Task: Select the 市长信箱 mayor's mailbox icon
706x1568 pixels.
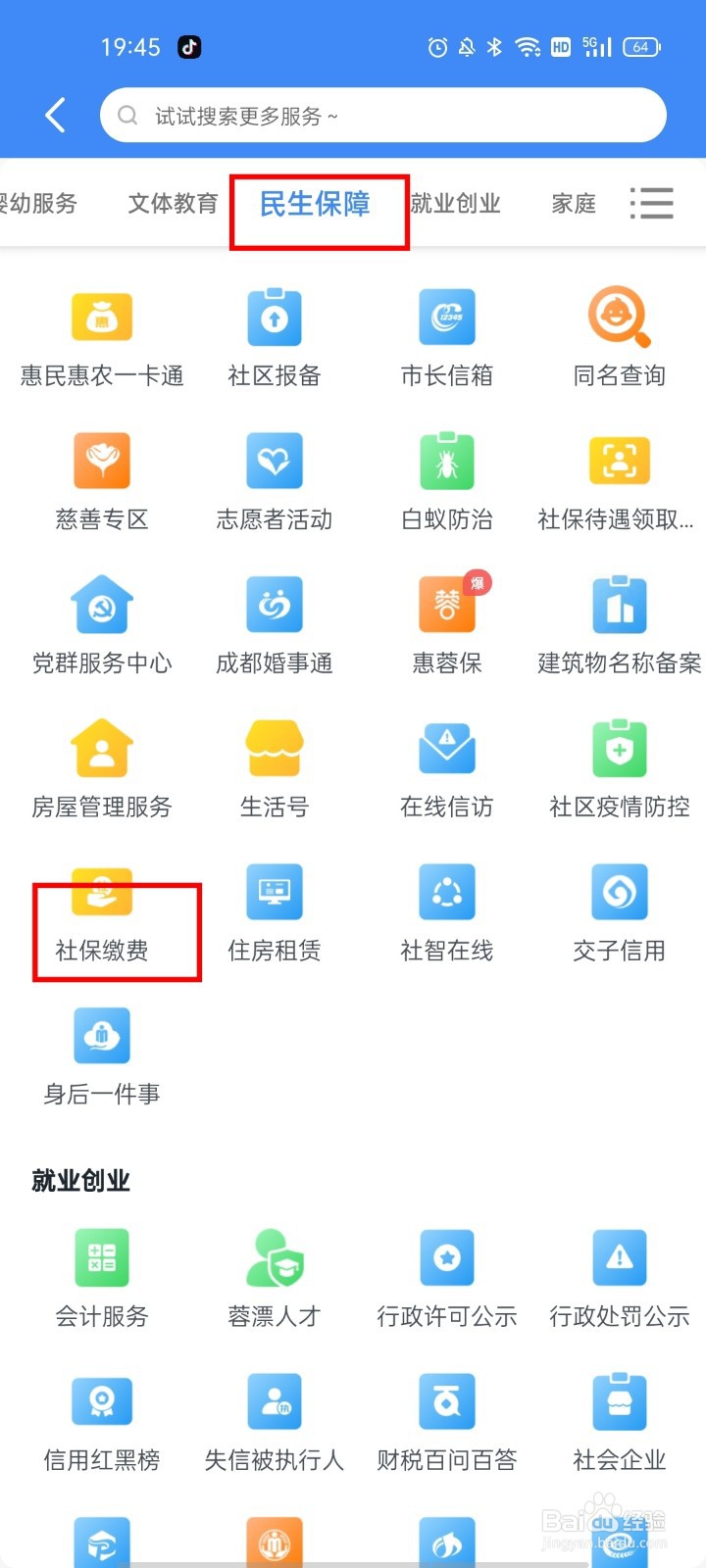Action: 447,333
